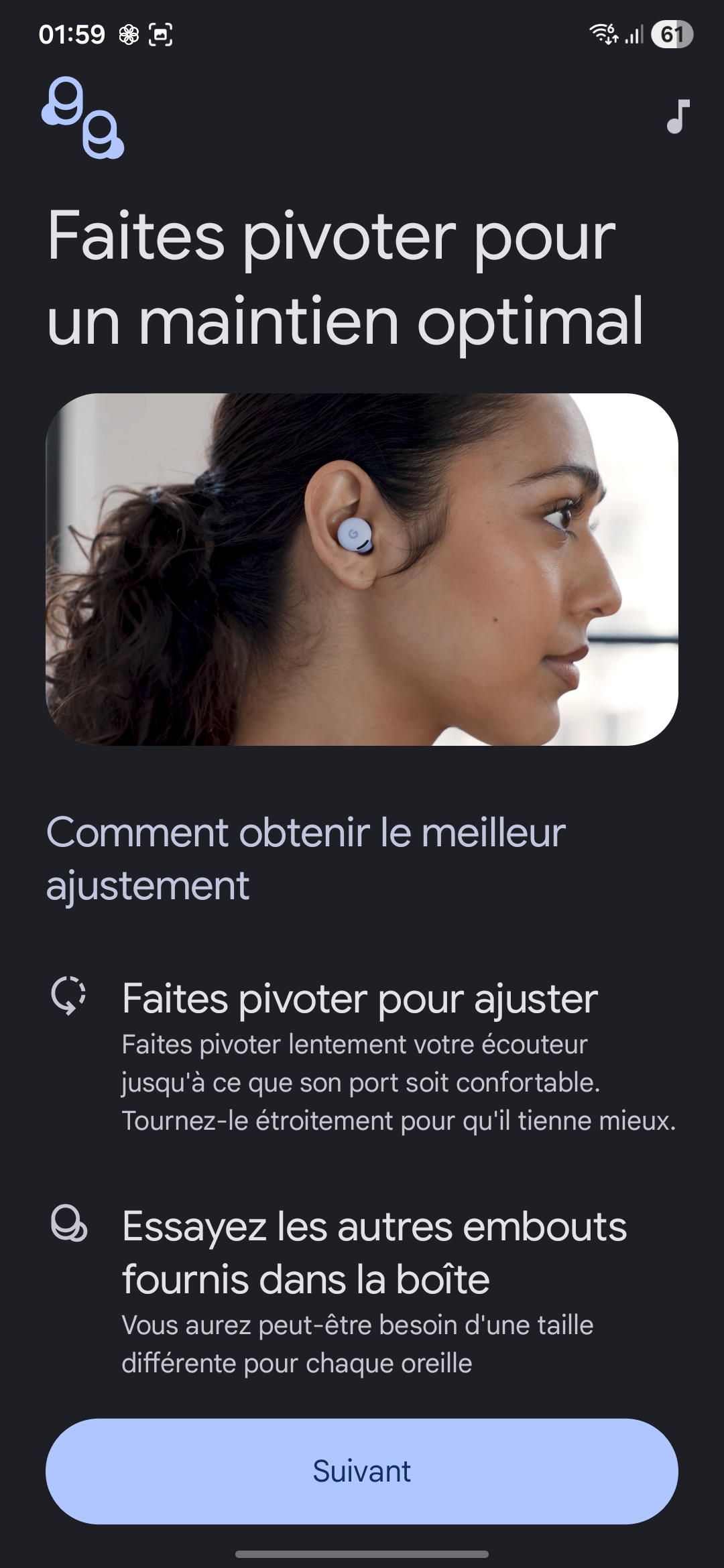
Task: Tap the Suivant button
Action: [362, 1471]
